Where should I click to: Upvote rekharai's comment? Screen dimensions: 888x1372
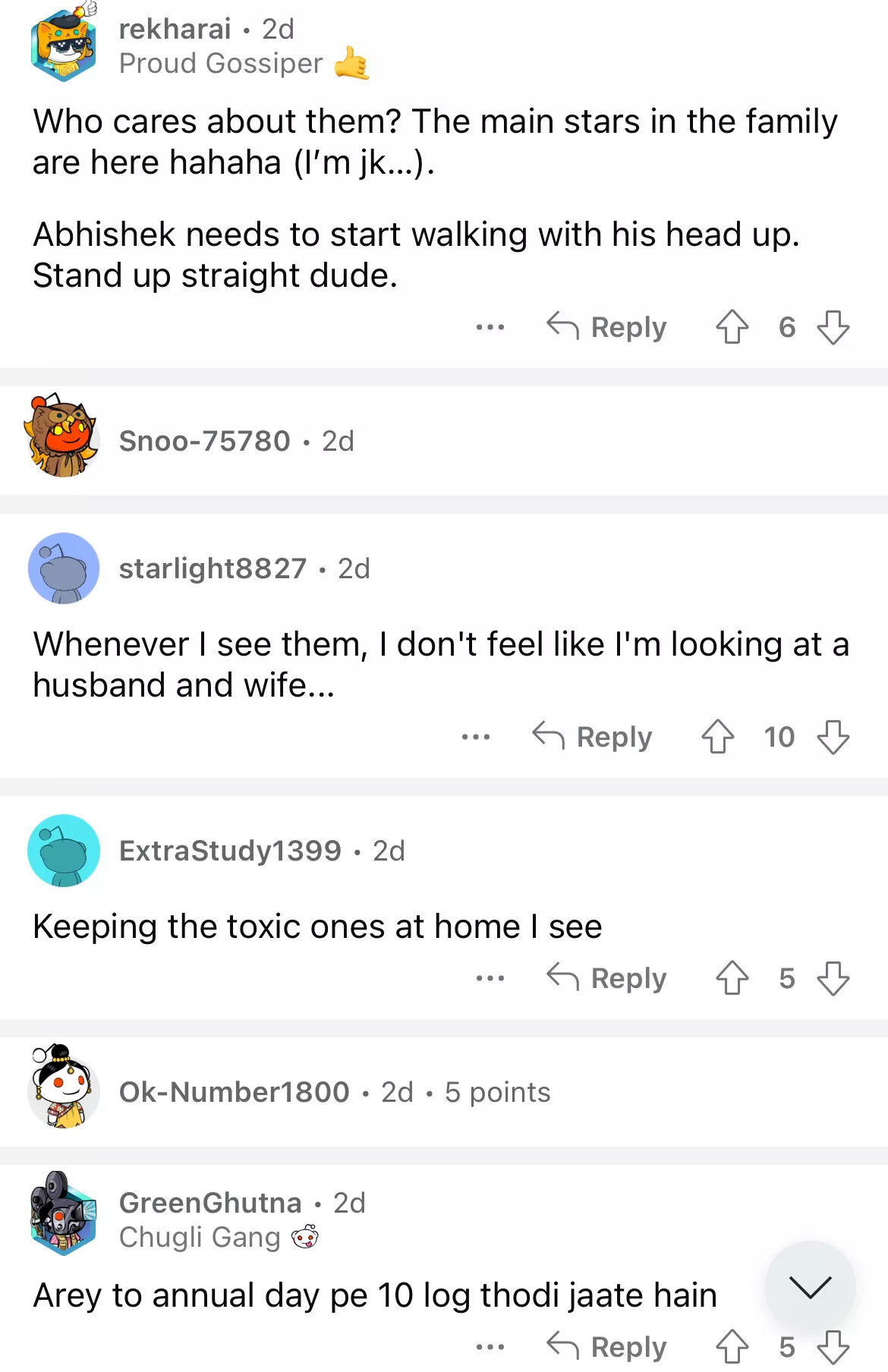click(x=732, y=327)
